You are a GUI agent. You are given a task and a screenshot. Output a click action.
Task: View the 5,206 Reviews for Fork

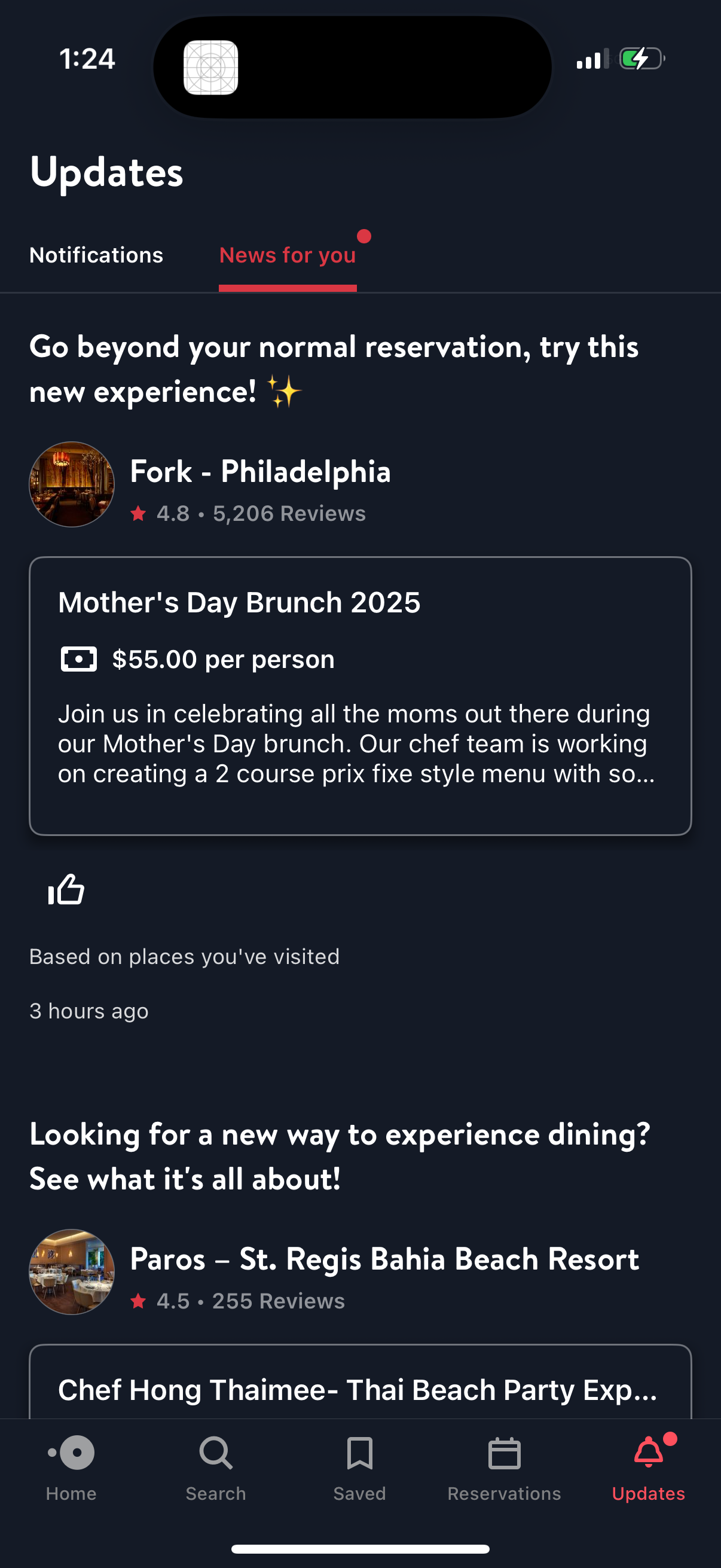tap(288, 514)
